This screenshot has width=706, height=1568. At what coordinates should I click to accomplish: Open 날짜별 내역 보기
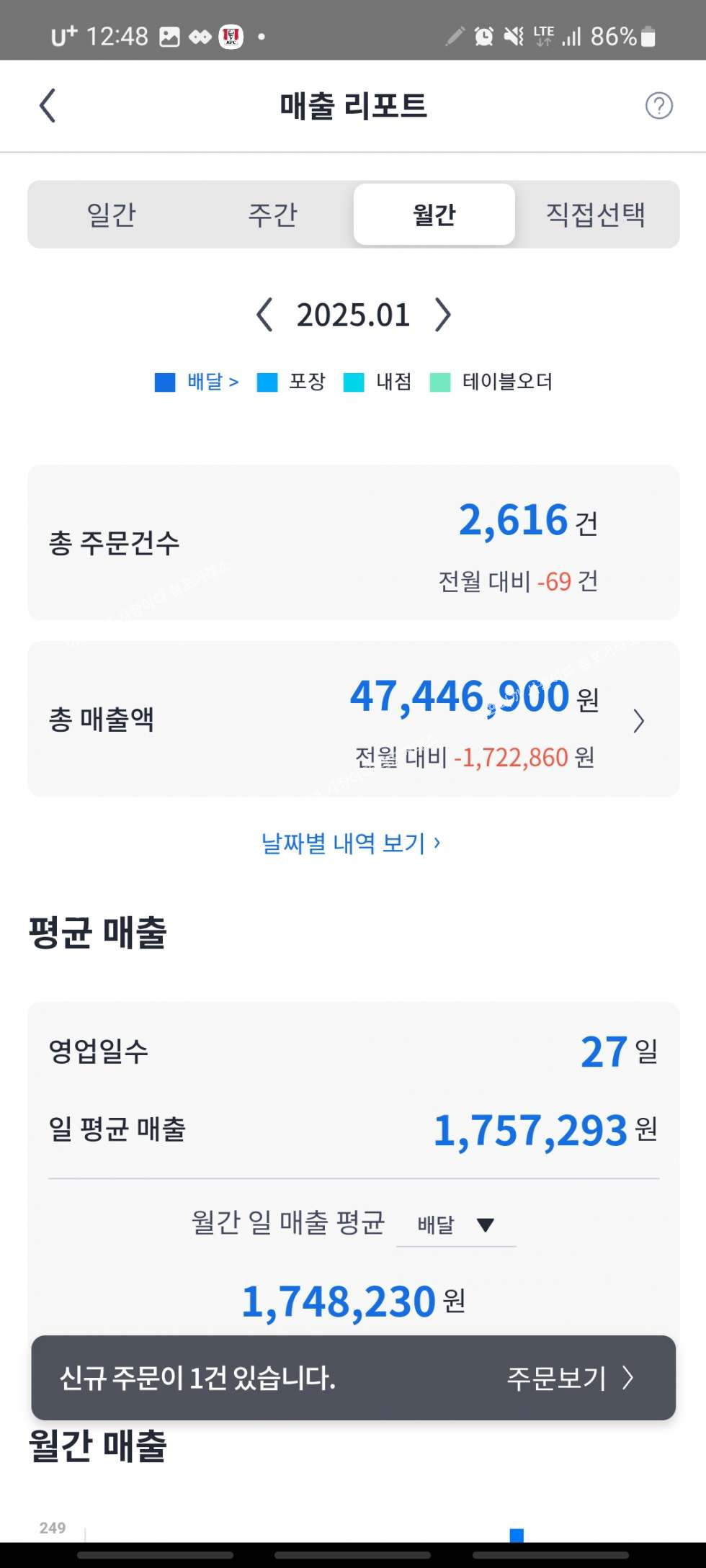tap(351, 843)
